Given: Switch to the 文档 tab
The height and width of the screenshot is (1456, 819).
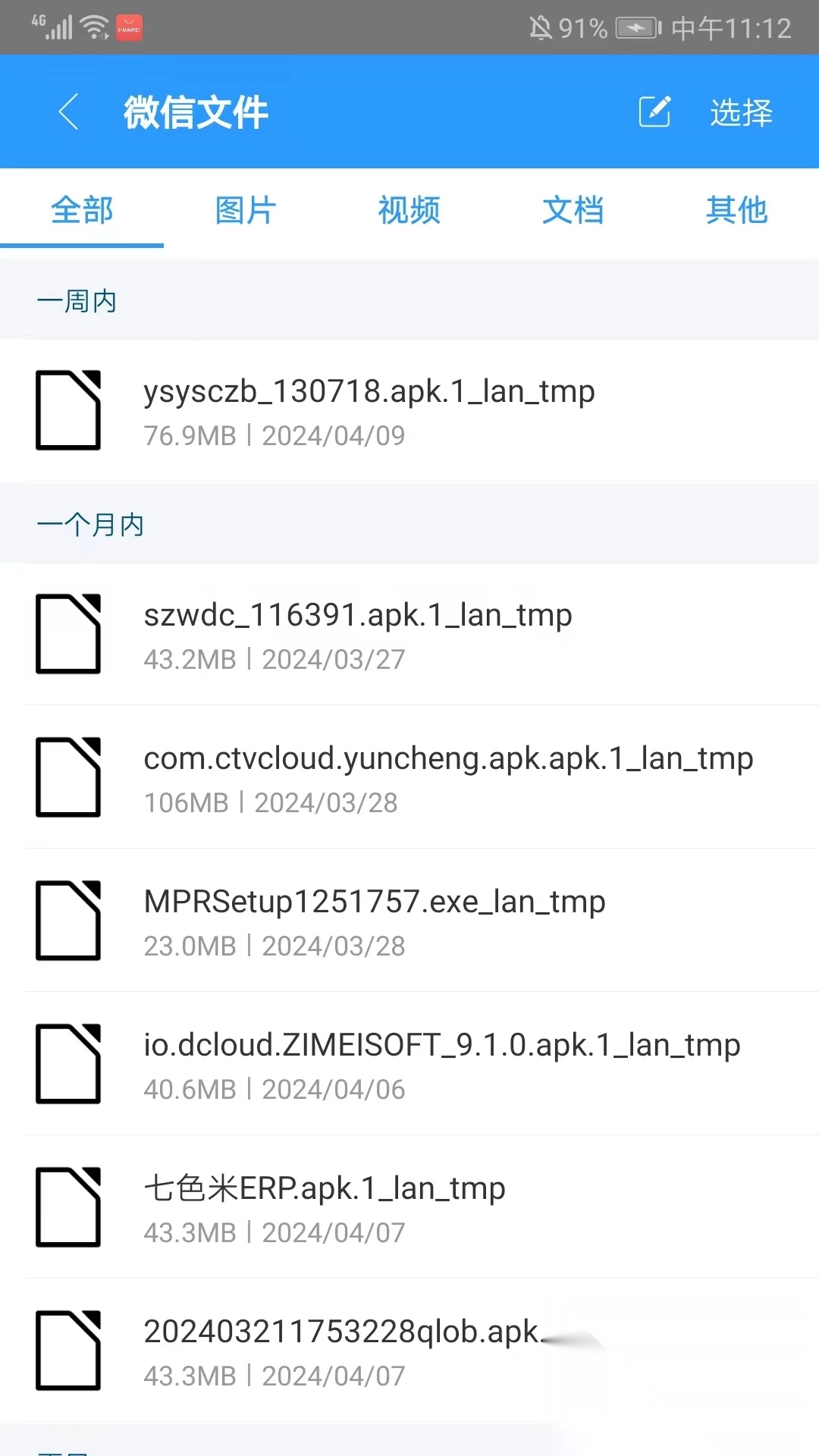Looking at the screenshot, I should (573, 210).
